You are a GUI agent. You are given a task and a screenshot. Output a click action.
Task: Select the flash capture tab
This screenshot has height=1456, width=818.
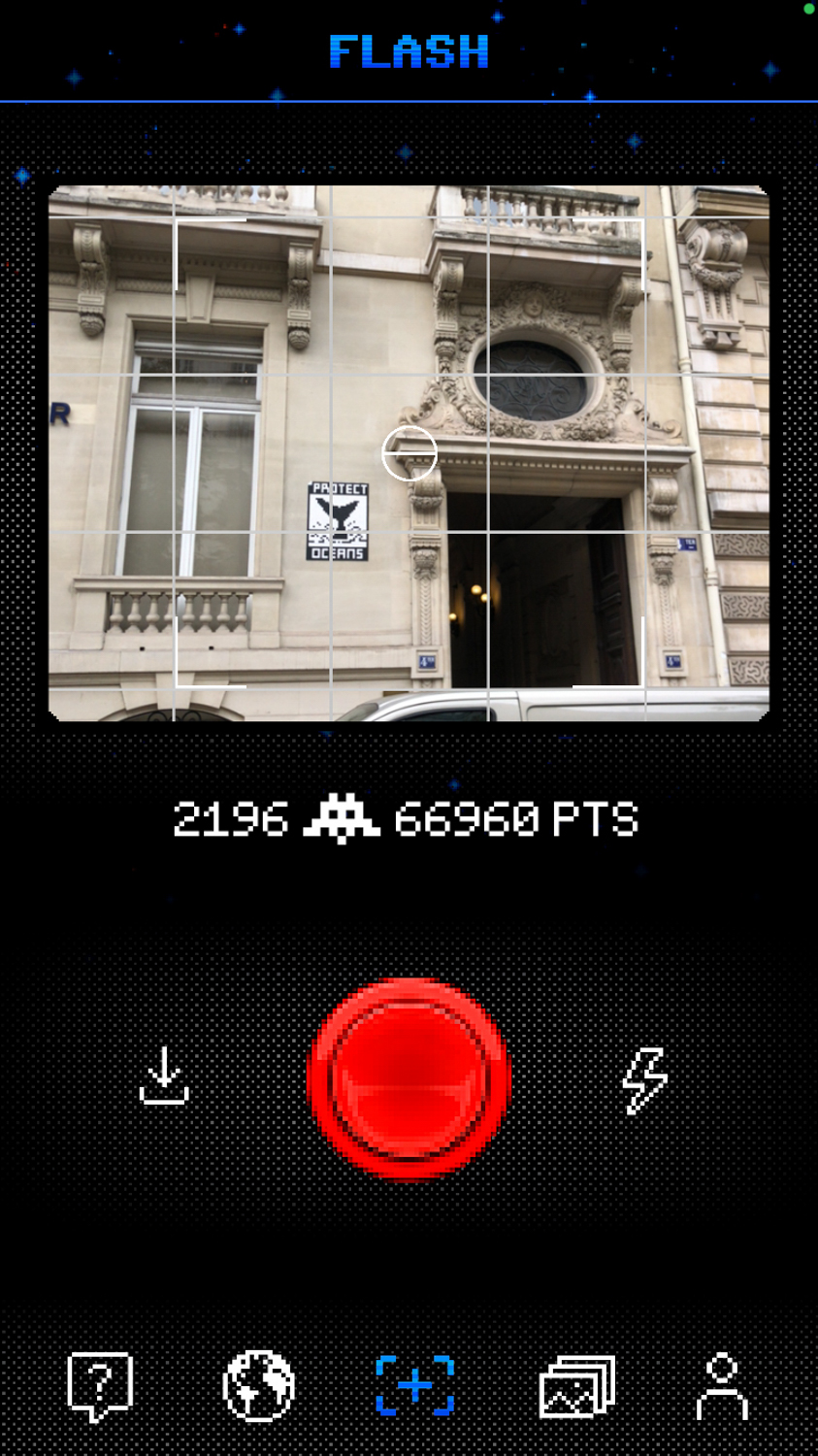tap(415, 1385)
